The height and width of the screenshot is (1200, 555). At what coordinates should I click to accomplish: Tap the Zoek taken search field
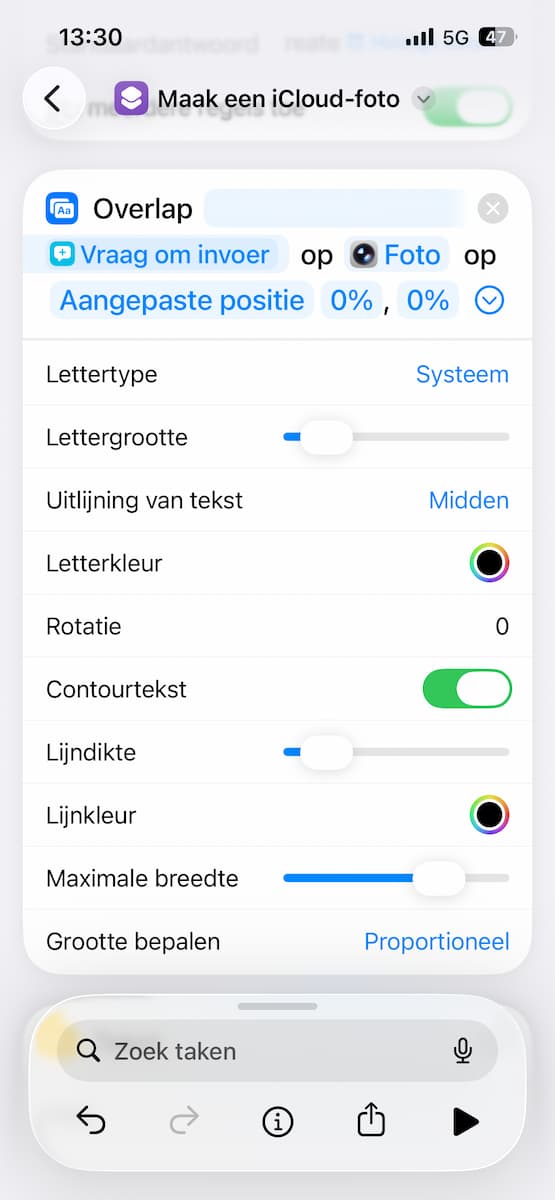[x=277, y=1051]
